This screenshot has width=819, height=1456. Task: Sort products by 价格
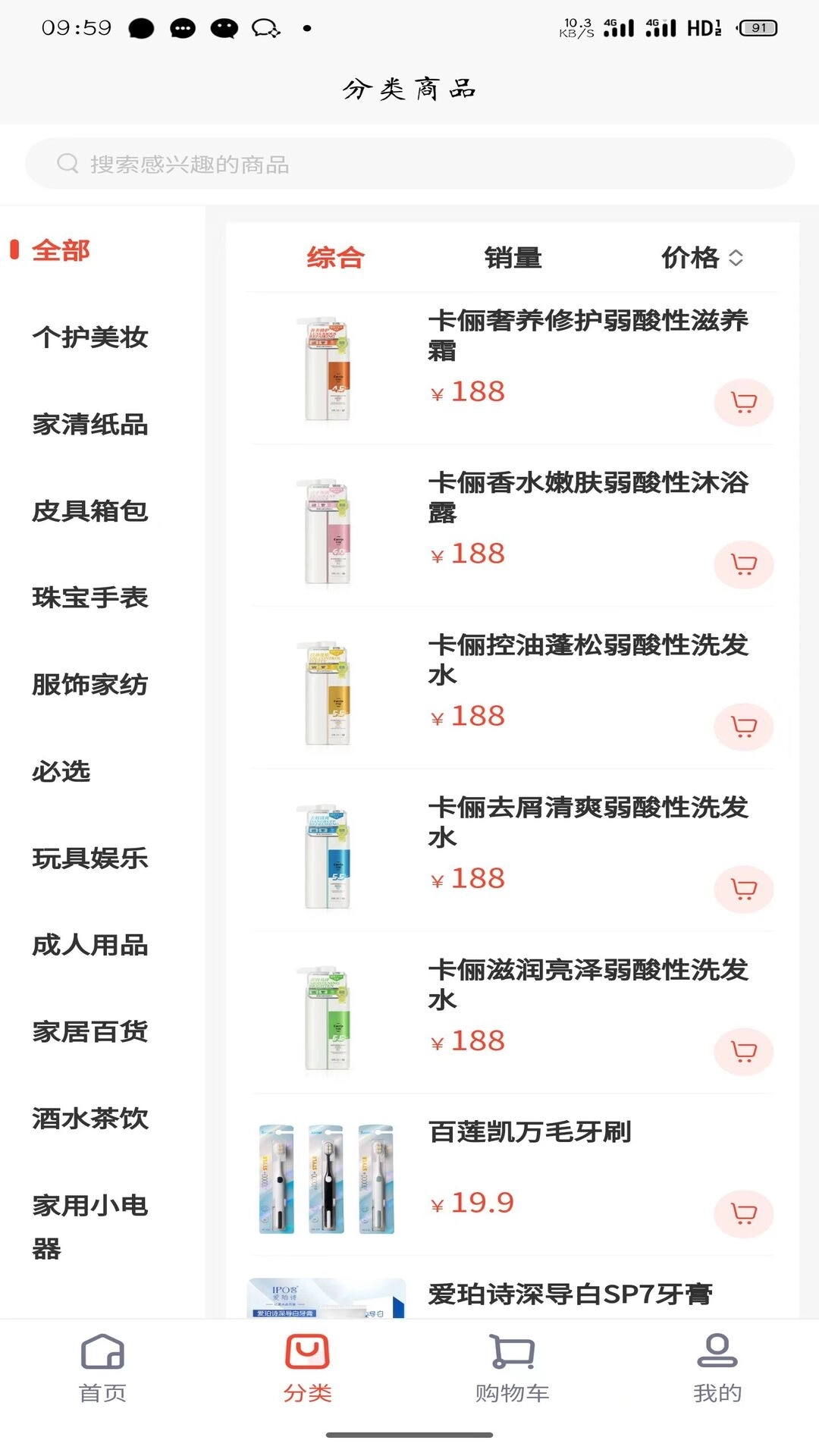[701, 258]
